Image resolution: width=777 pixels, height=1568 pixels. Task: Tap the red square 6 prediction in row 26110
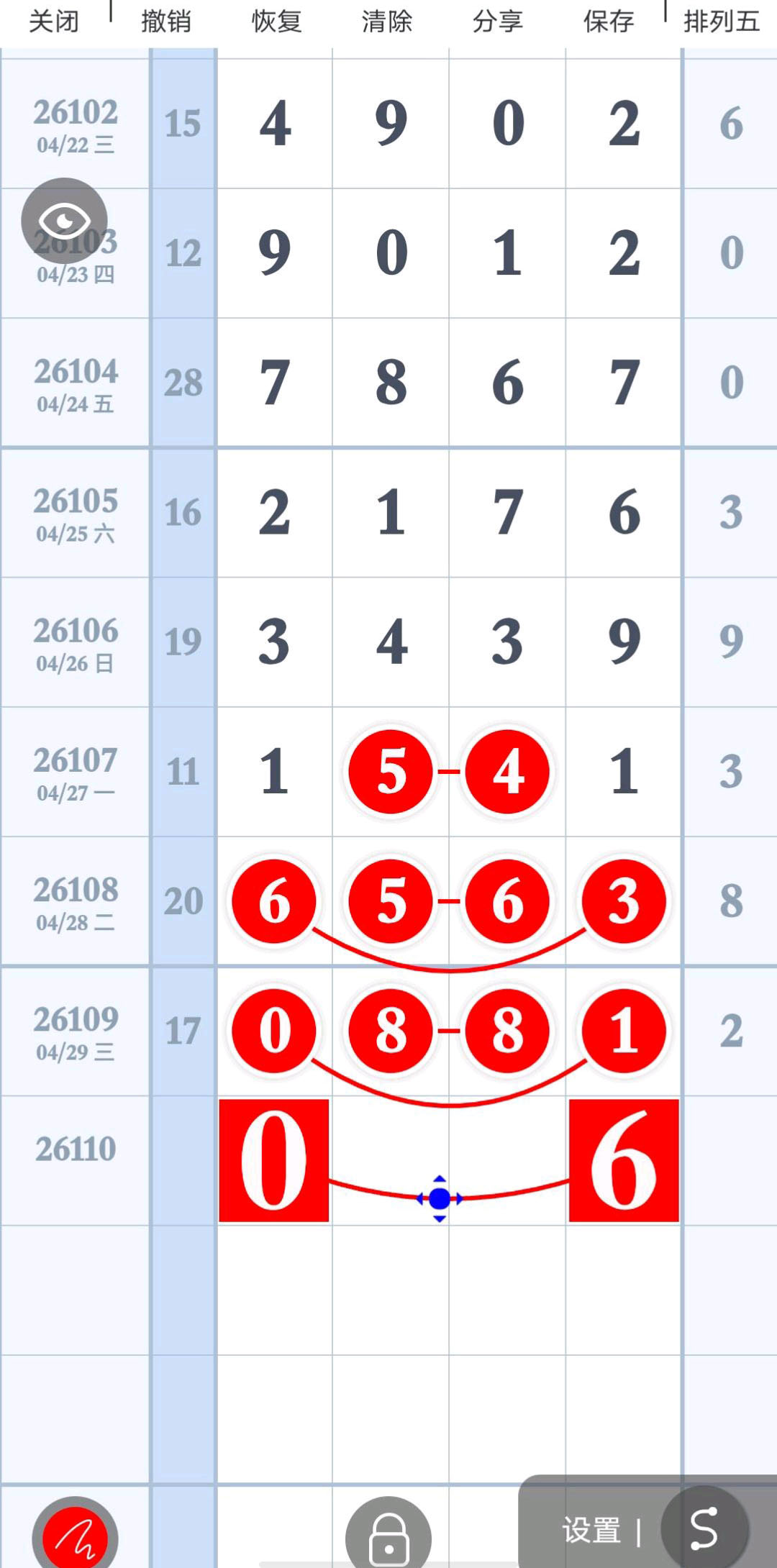624,1160
